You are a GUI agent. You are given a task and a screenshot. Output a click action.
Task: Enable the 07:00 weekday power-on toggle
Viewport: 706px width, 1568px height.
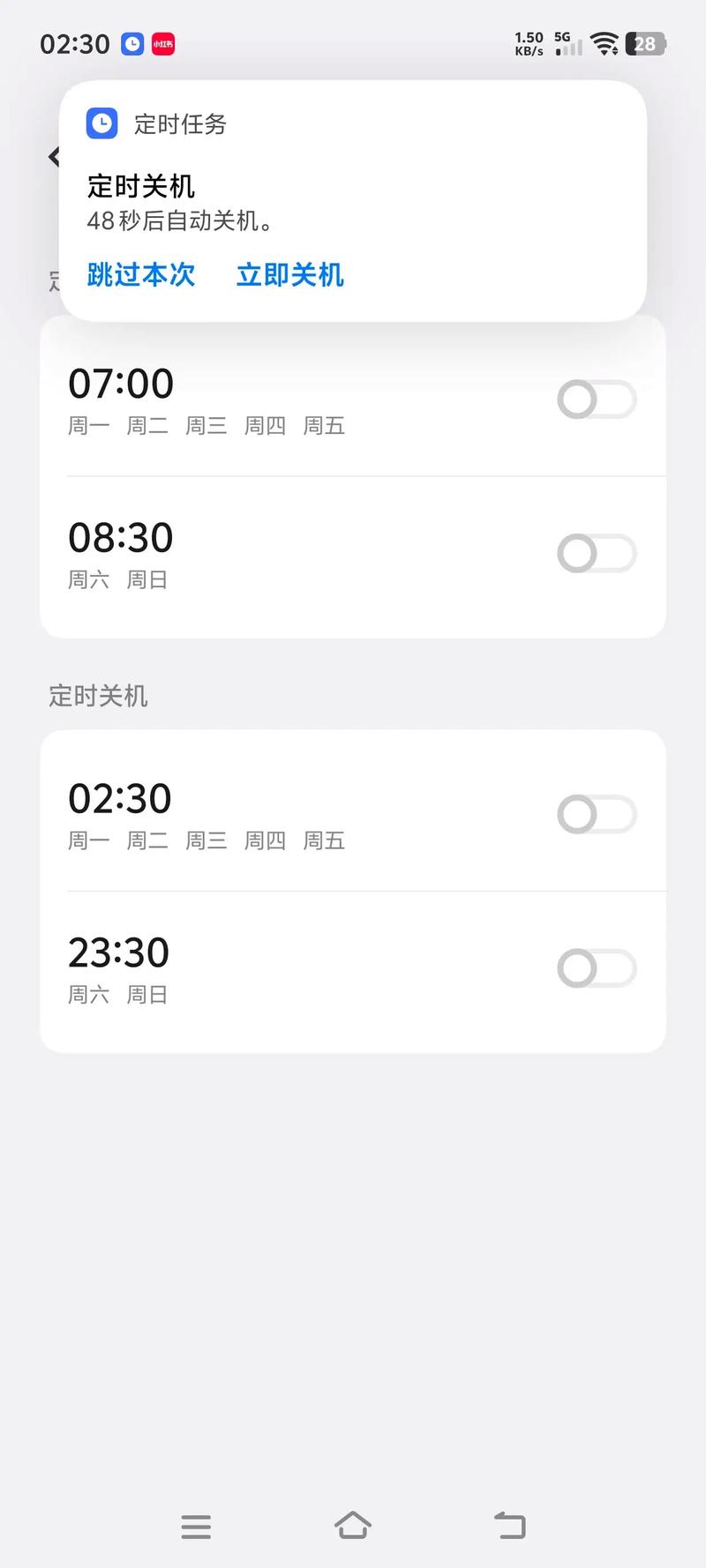point(597,399)
